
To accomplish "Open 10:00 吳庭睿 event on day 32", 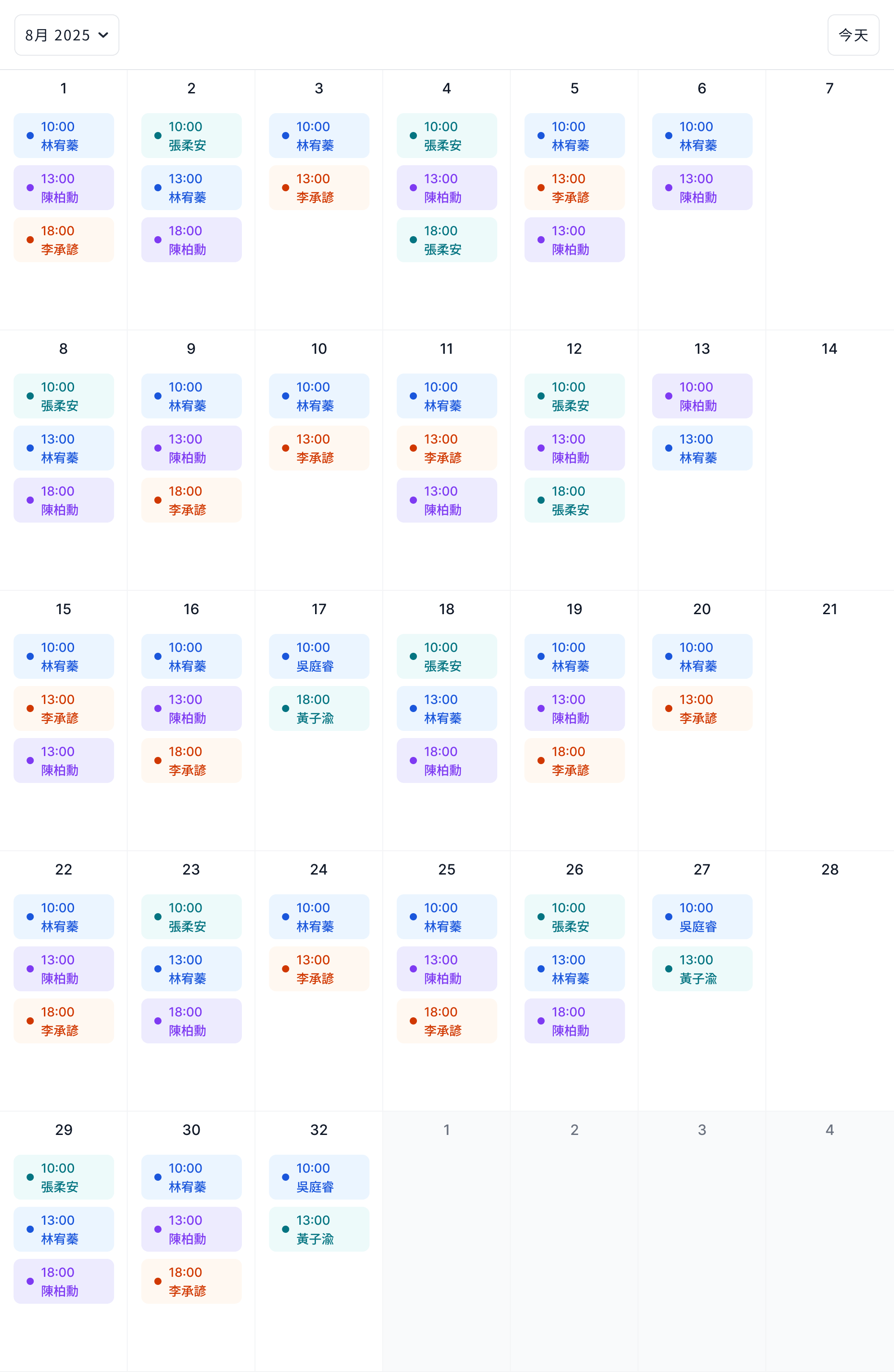I will [x=319, y=1177].
